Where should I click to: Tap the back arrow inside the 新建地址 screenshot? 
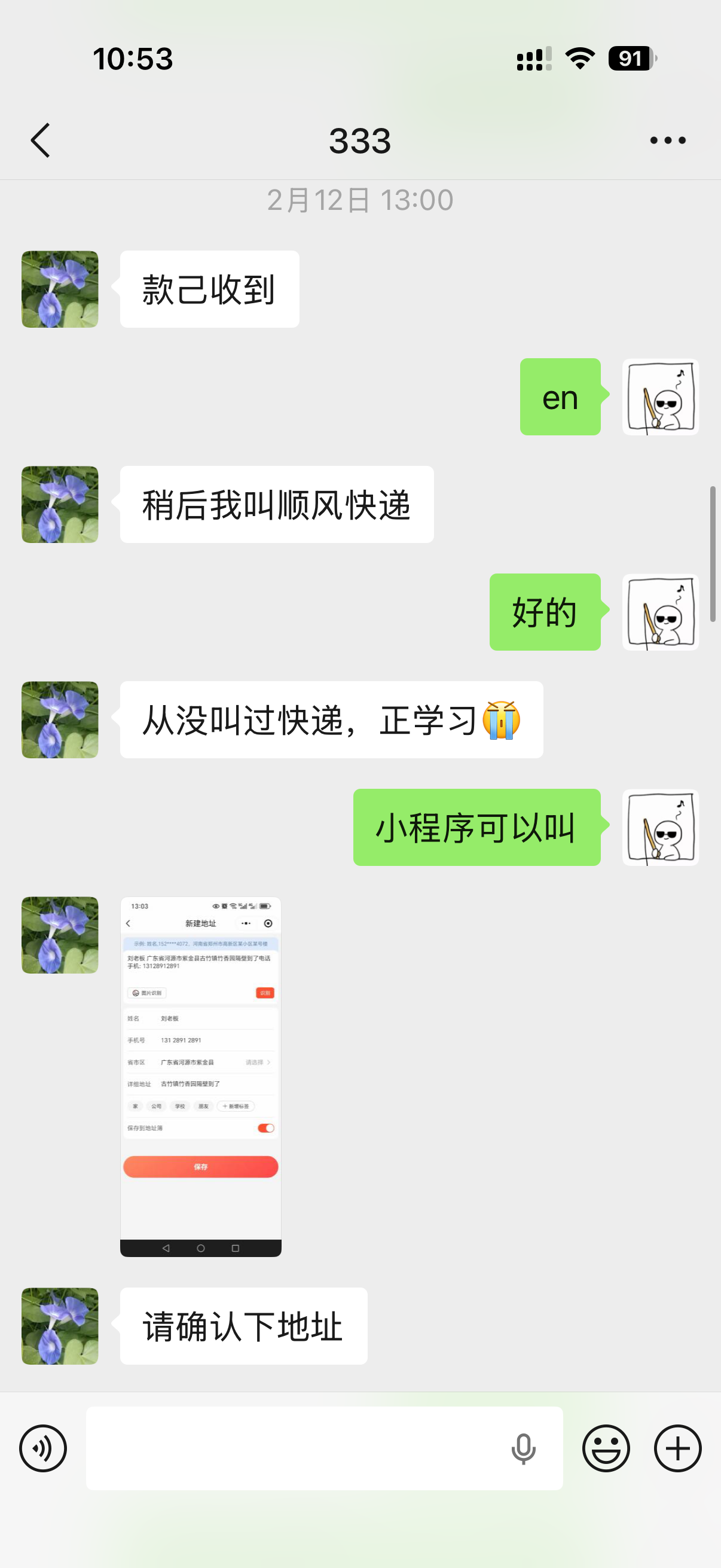(x=128, y=924)
